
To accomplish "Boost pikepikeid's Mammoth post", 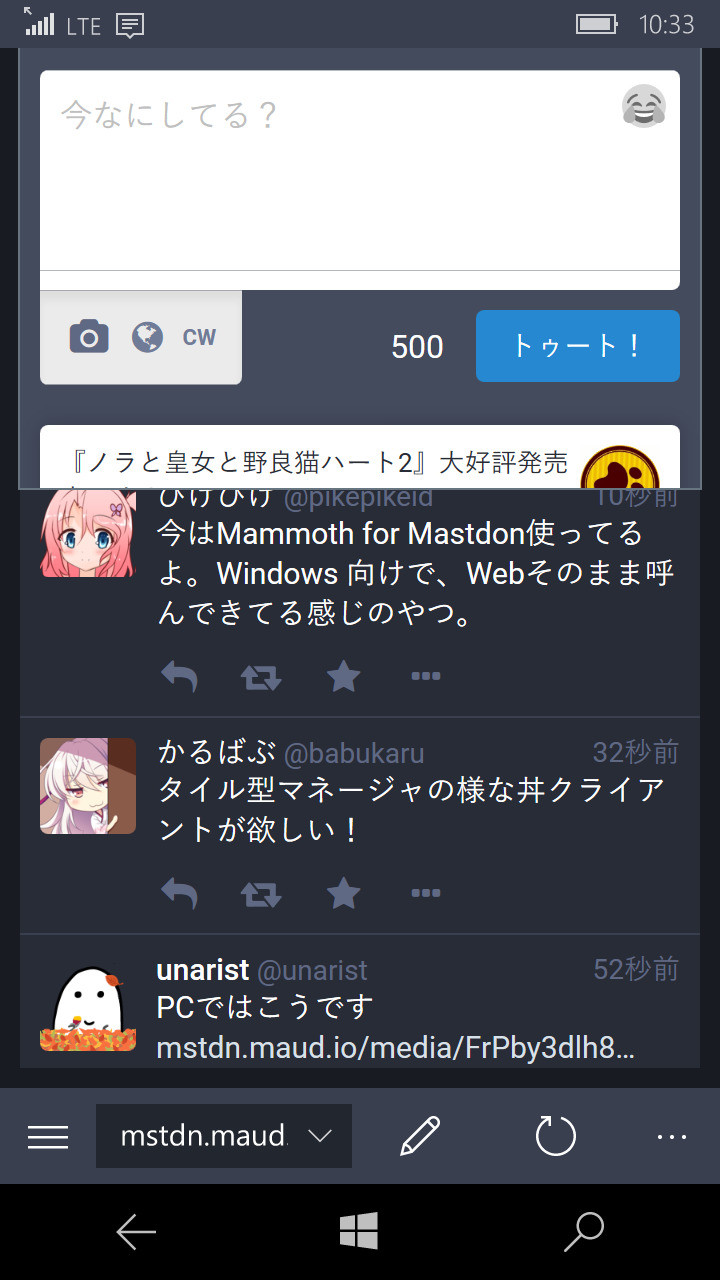I will (x=261, y=677).
